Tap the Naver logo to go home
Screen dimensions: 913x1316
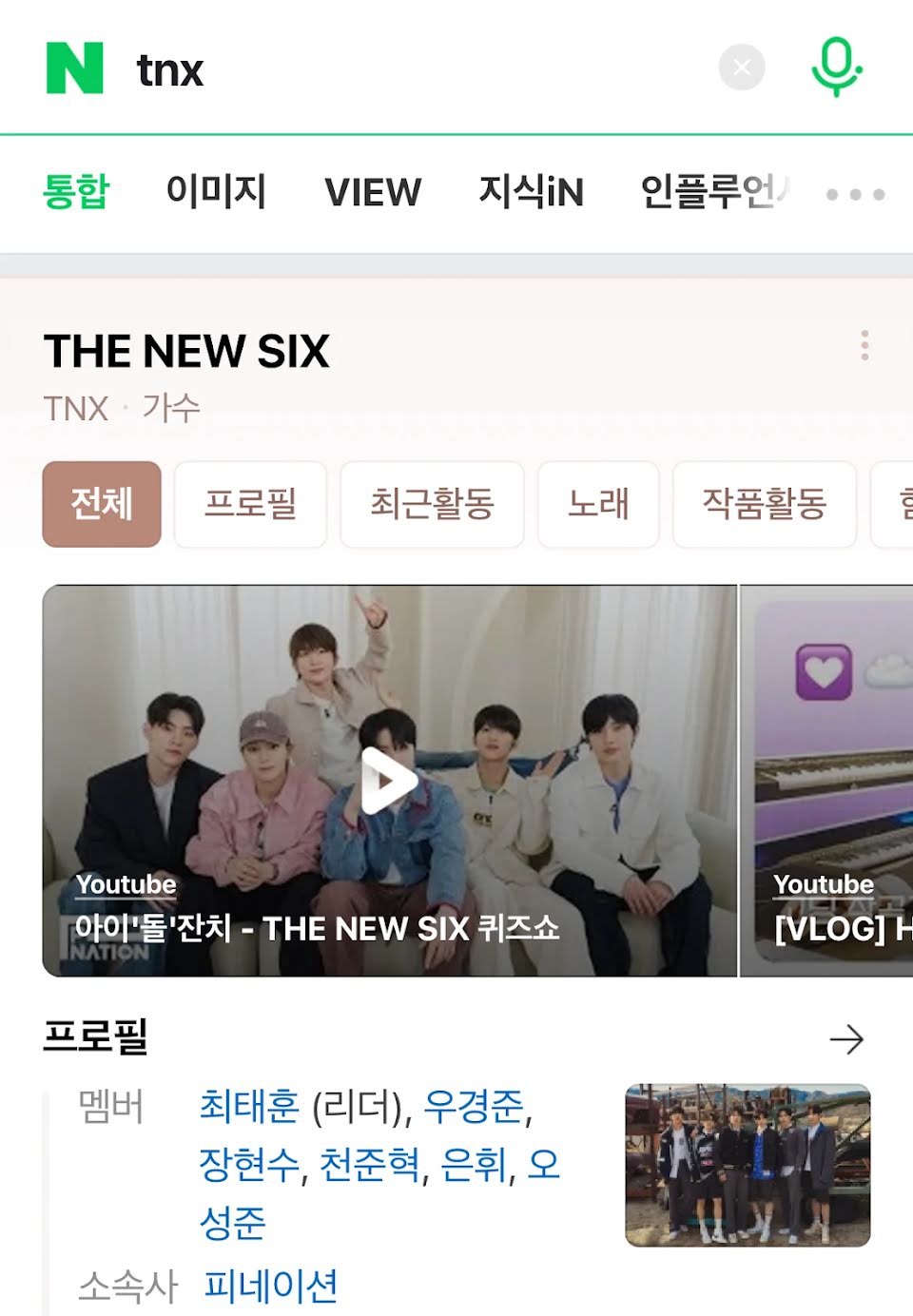pos(75,68)
